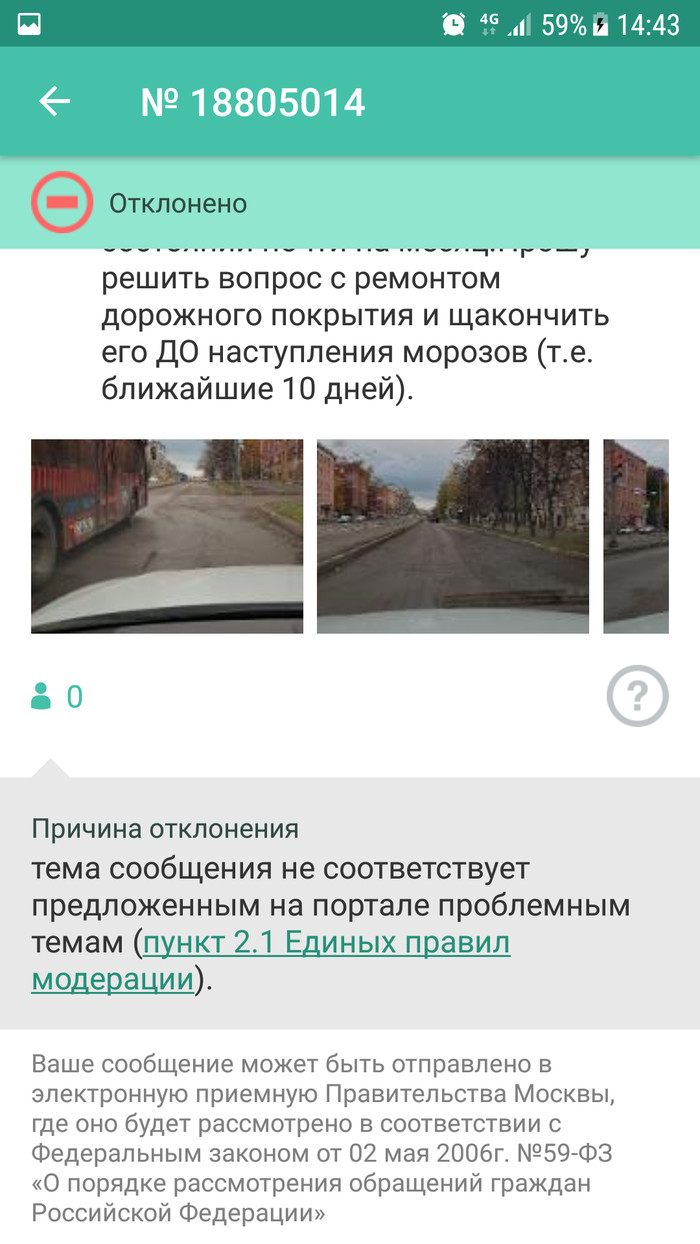Viewport: 700px width, 1244px height.
Task: Open the пункт 2.1 Единых правил модерации link
Action: pyautogui.click(x=326, y=943)
